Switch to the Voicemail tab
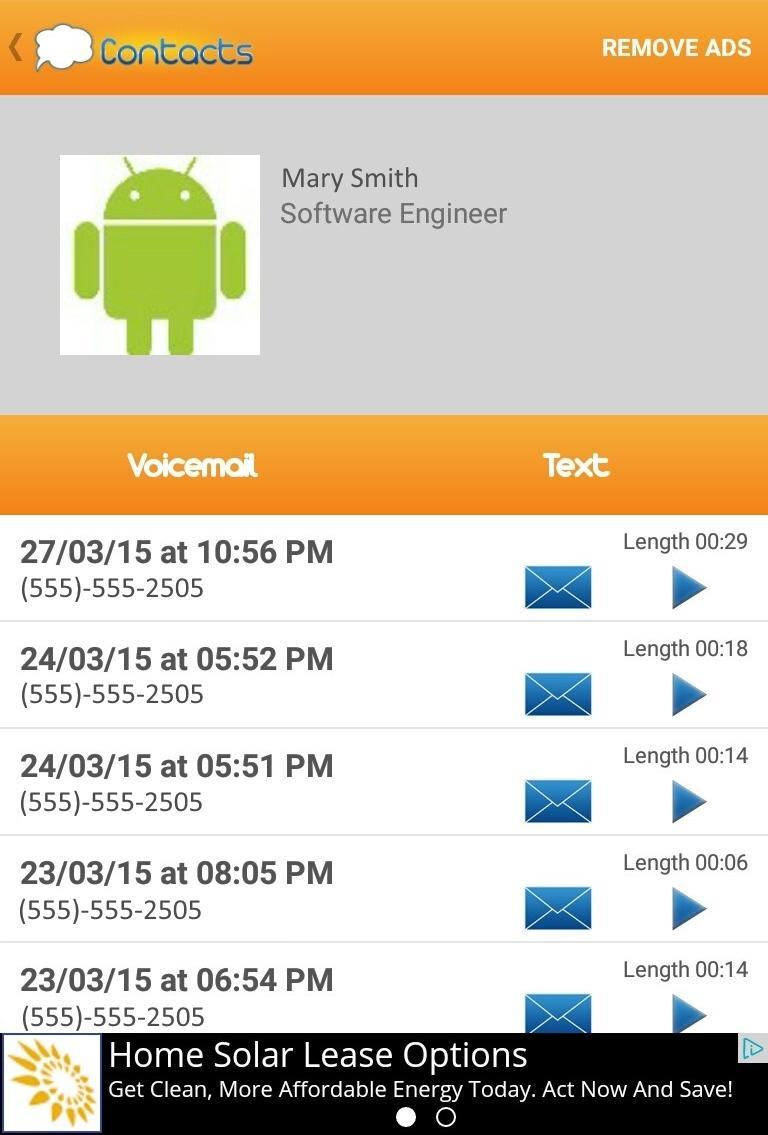The width and height of the screenshot is (768, 1135). pos(192,465)
